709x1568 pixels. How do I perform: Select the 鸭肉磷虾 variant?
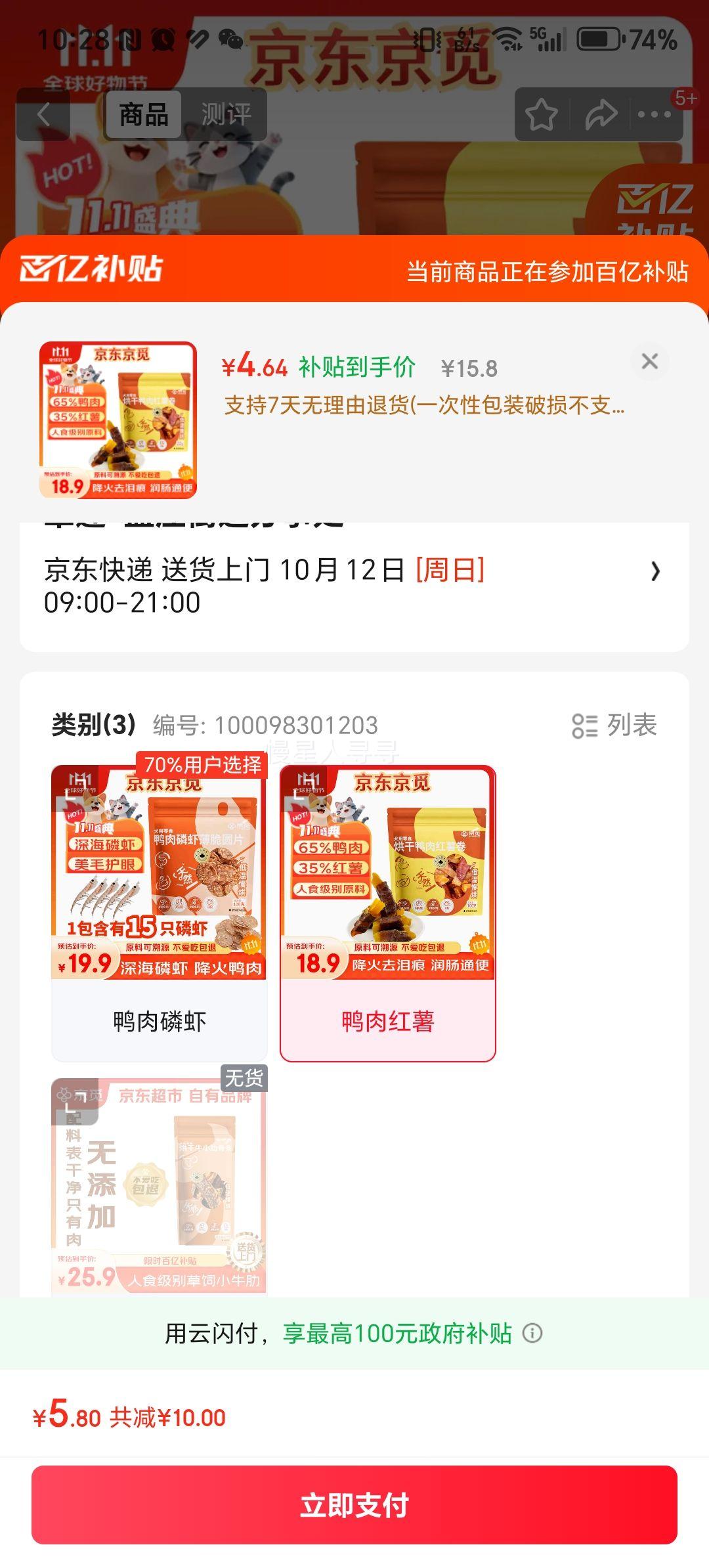[160, 913]
